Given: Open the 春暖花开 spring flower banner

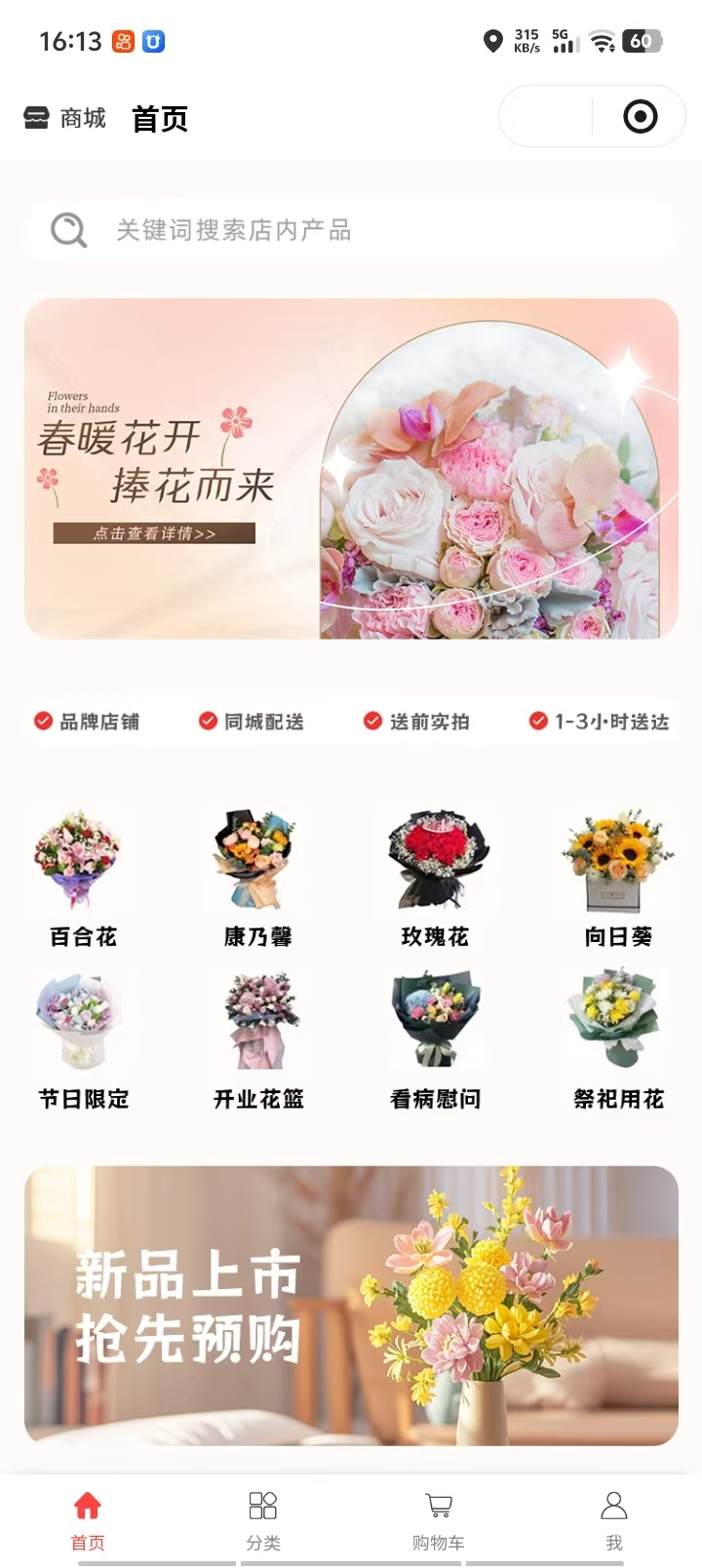Looking at the screenshot, I should coord(351,469).
